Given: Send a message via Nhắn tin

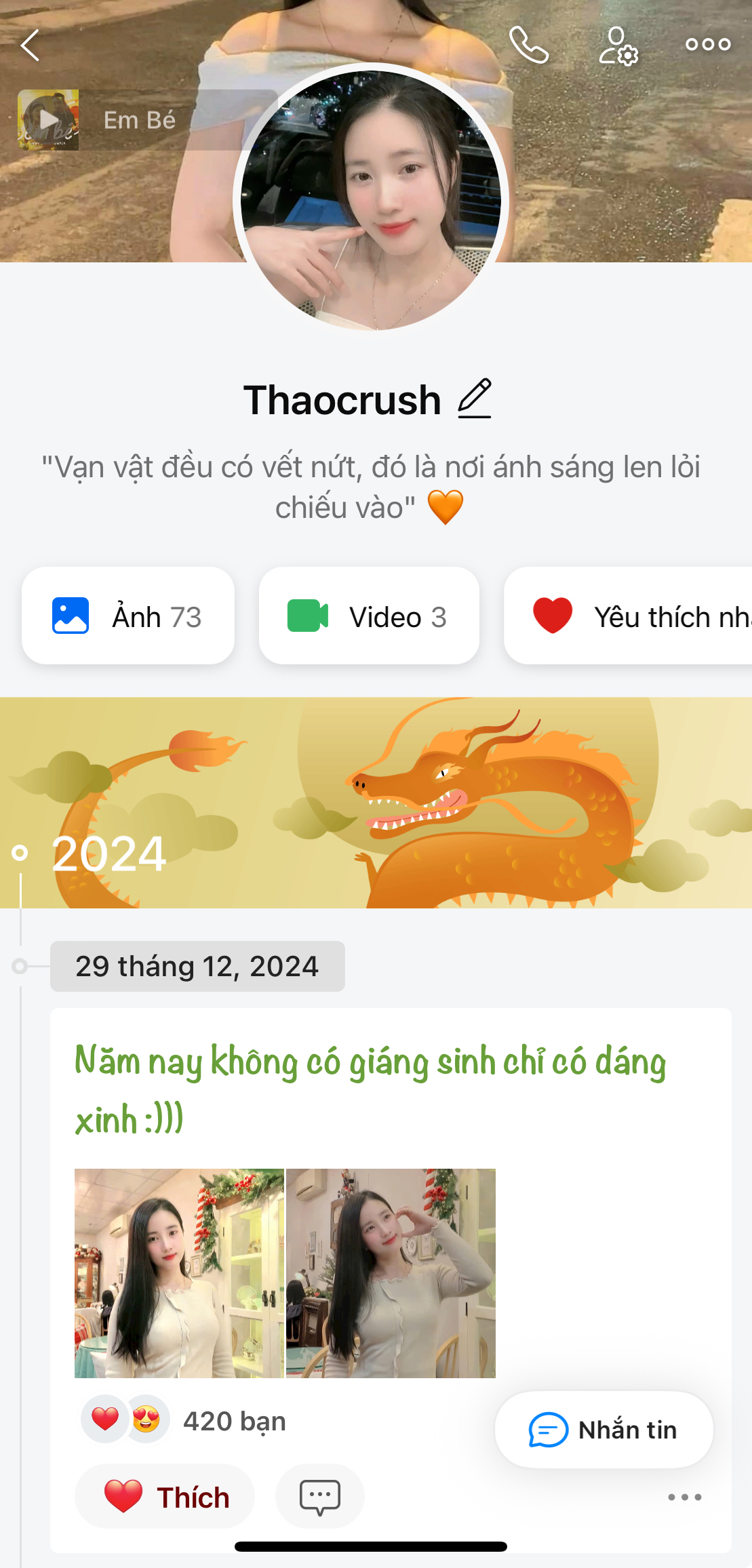Looking at the screenshot, I should [603, 1430].
